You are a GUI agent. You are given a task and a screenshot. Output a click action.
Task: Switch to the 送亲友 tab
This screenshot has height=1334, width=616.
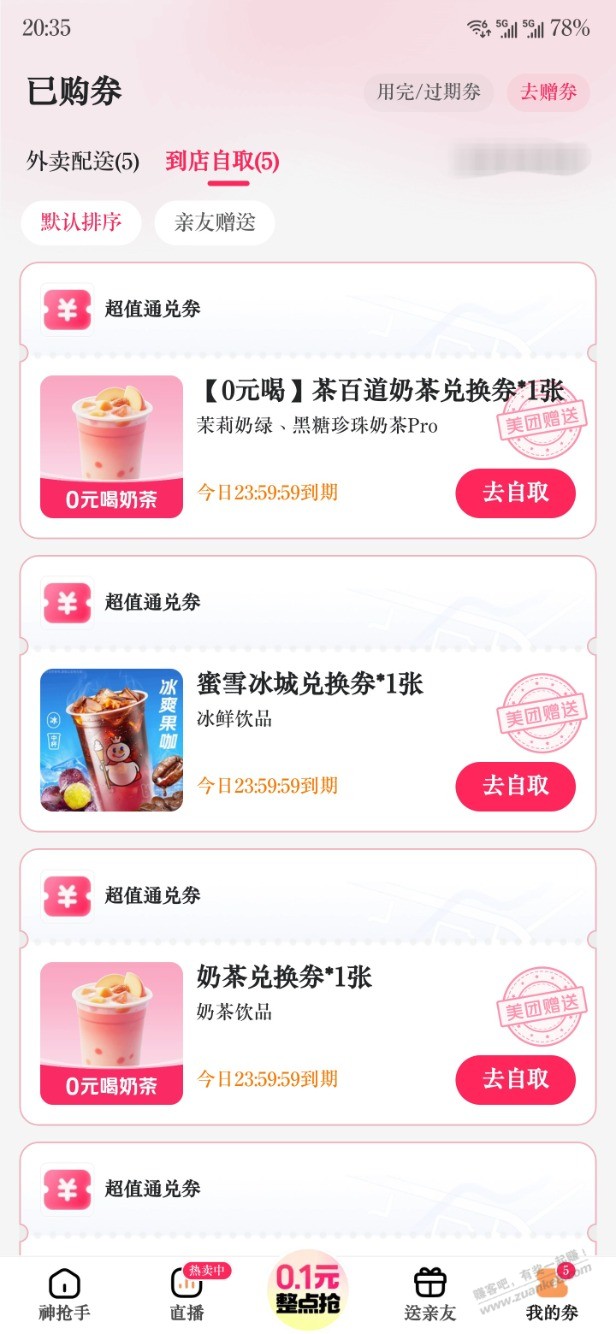[430, 1292]
